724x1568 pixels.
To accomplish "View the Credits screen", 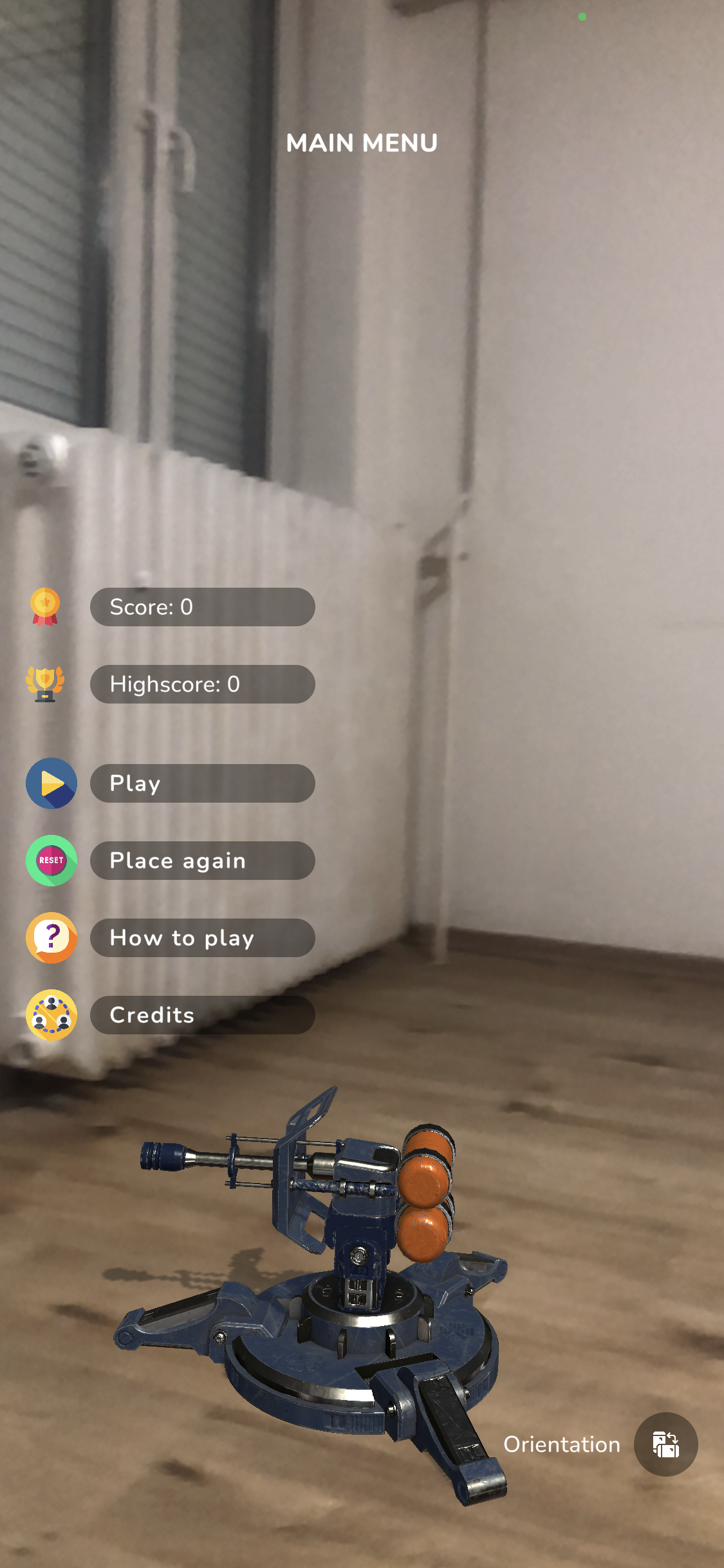I will [202, 1015].
